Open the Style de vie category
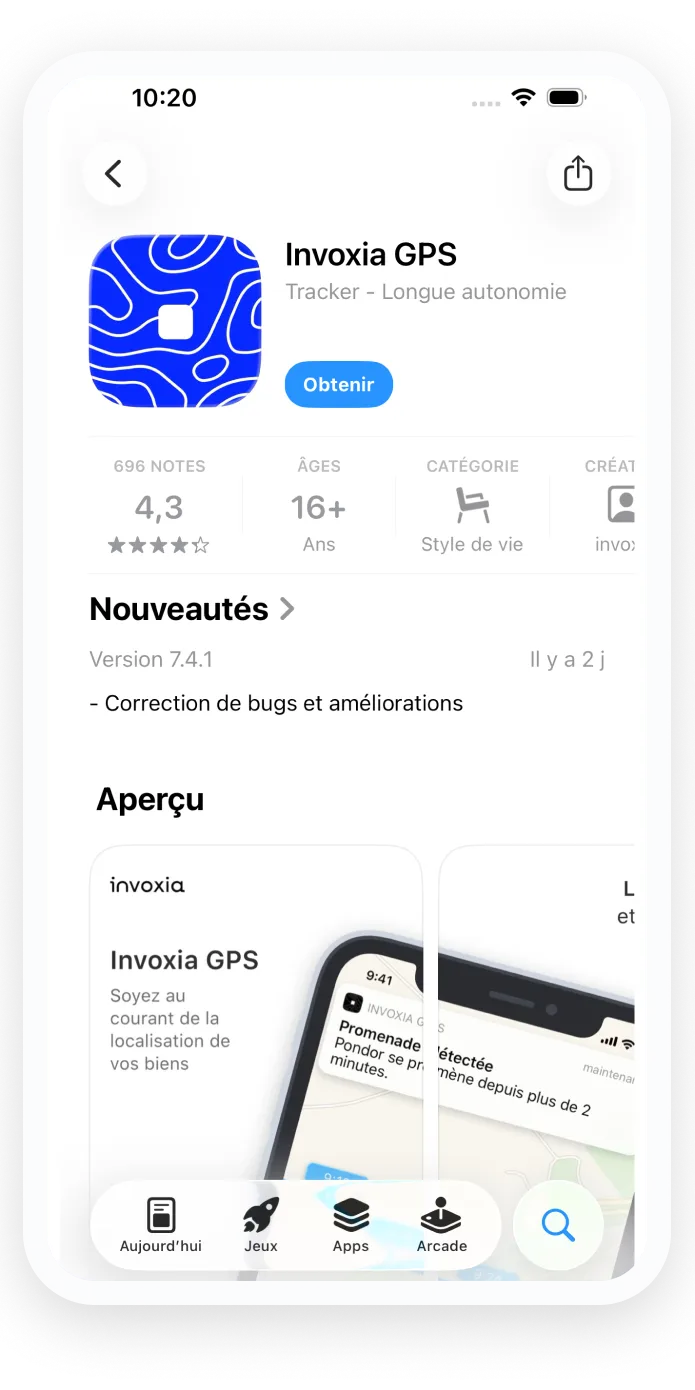 pyautogui.click(x=472, y=507)
